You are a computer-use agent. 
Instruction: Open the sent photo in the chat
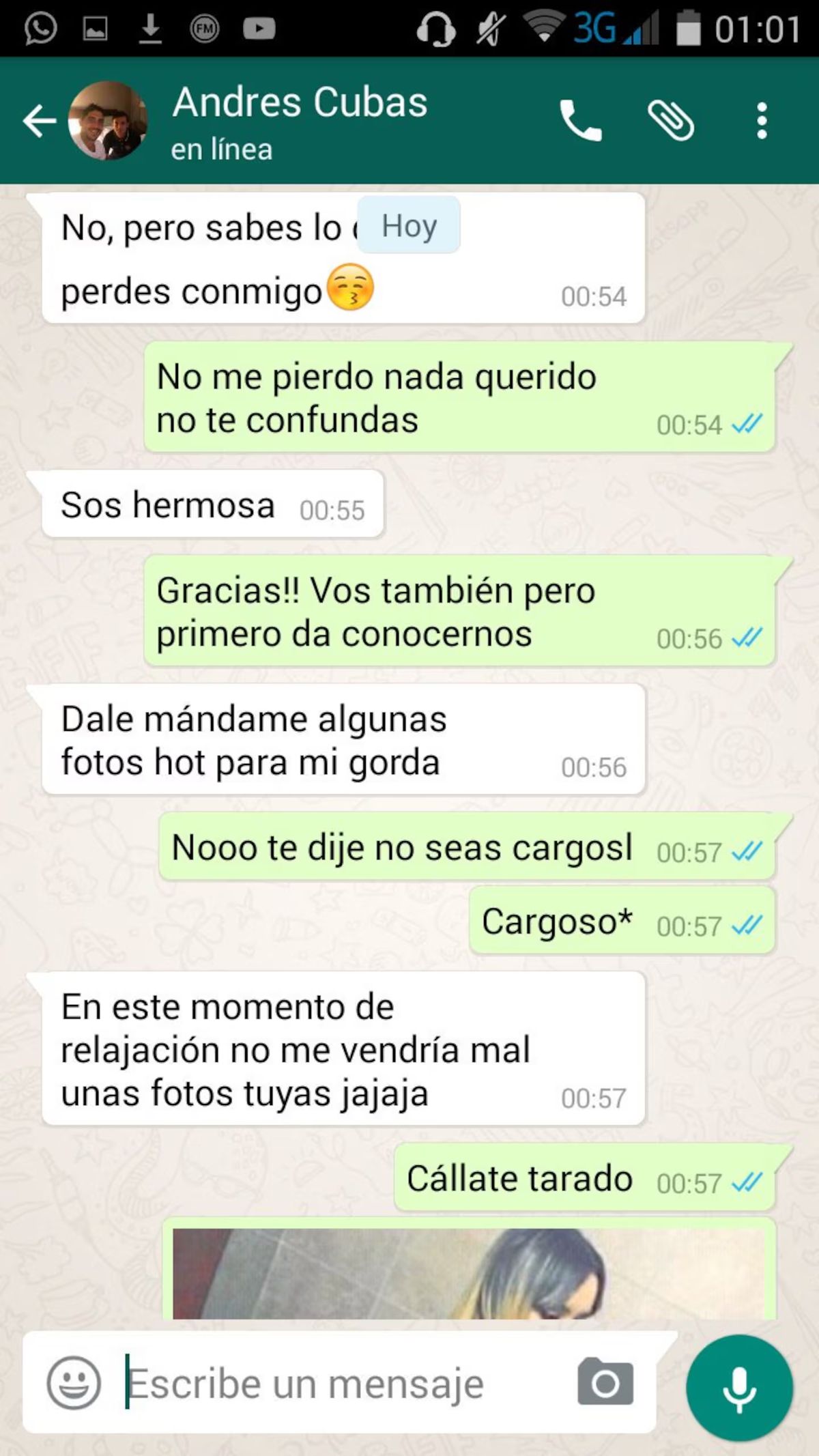[x=469, y=1273]
